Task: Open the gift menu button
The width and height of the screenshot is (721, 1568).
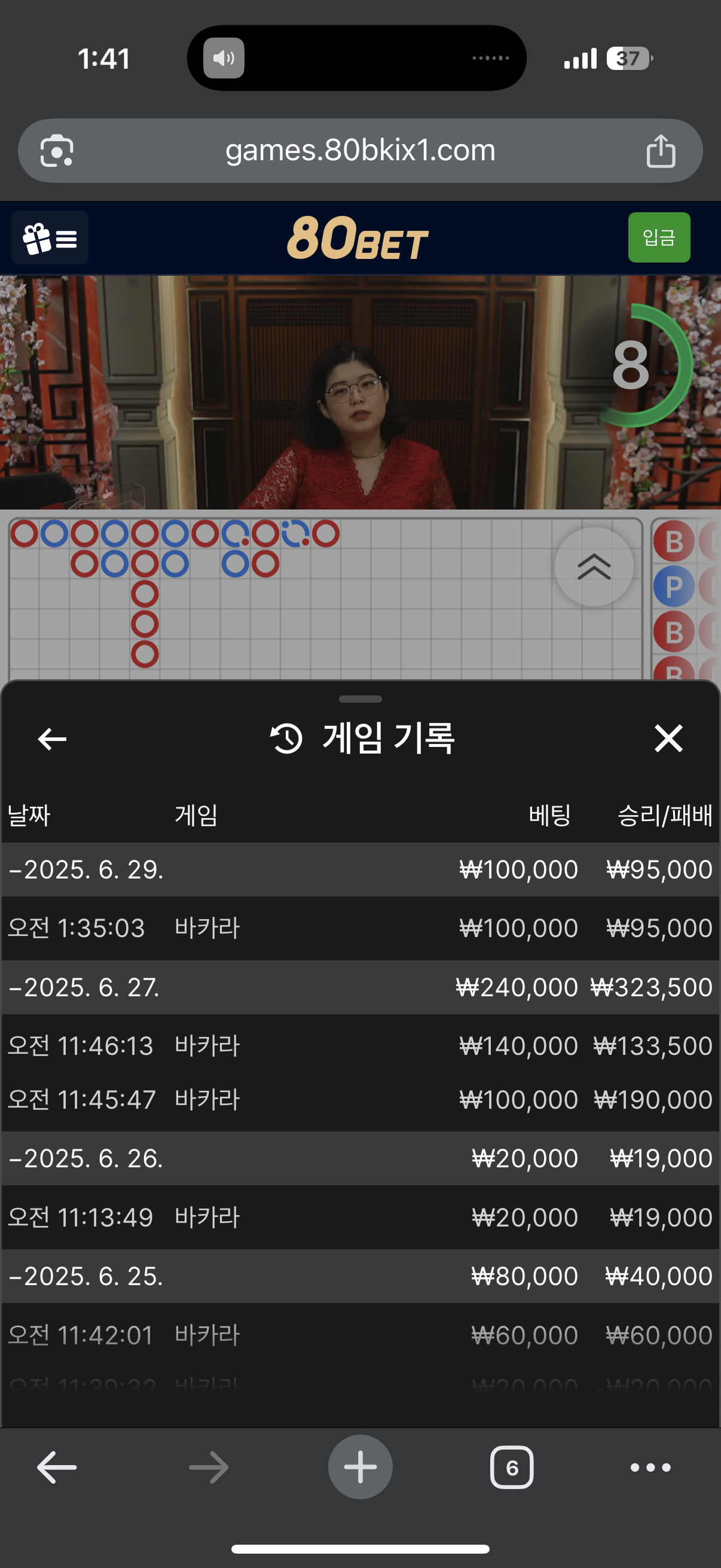Action: pos(50,237)
